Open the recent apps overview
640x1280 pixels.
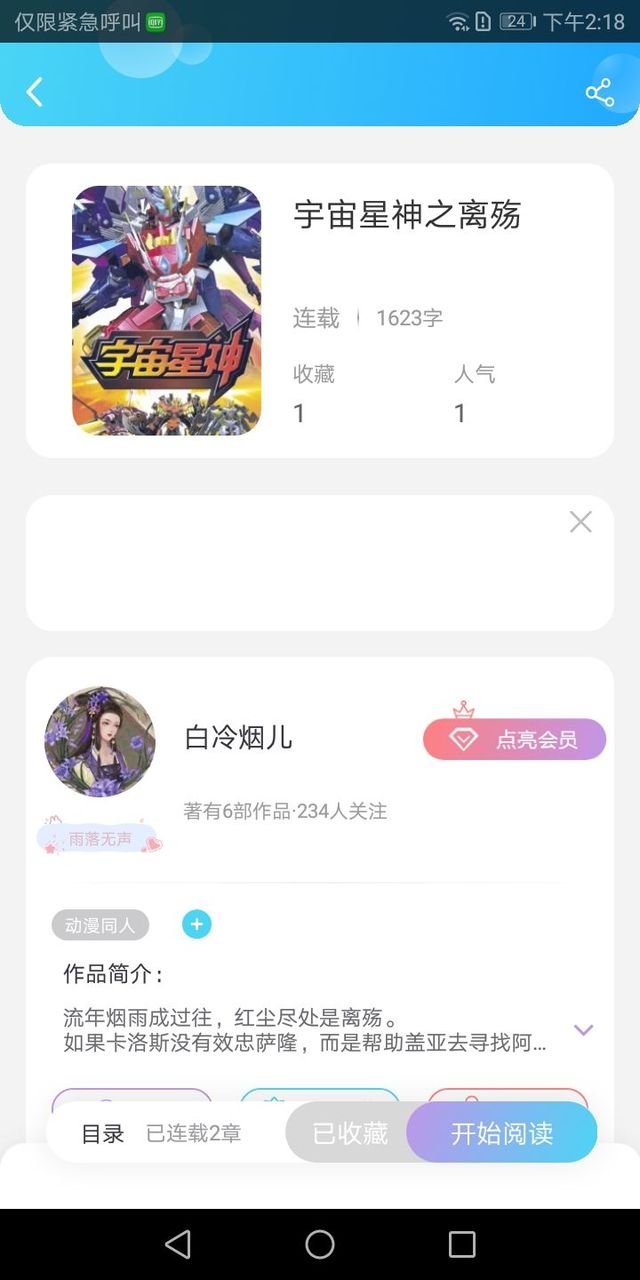tap(462, 1244)
